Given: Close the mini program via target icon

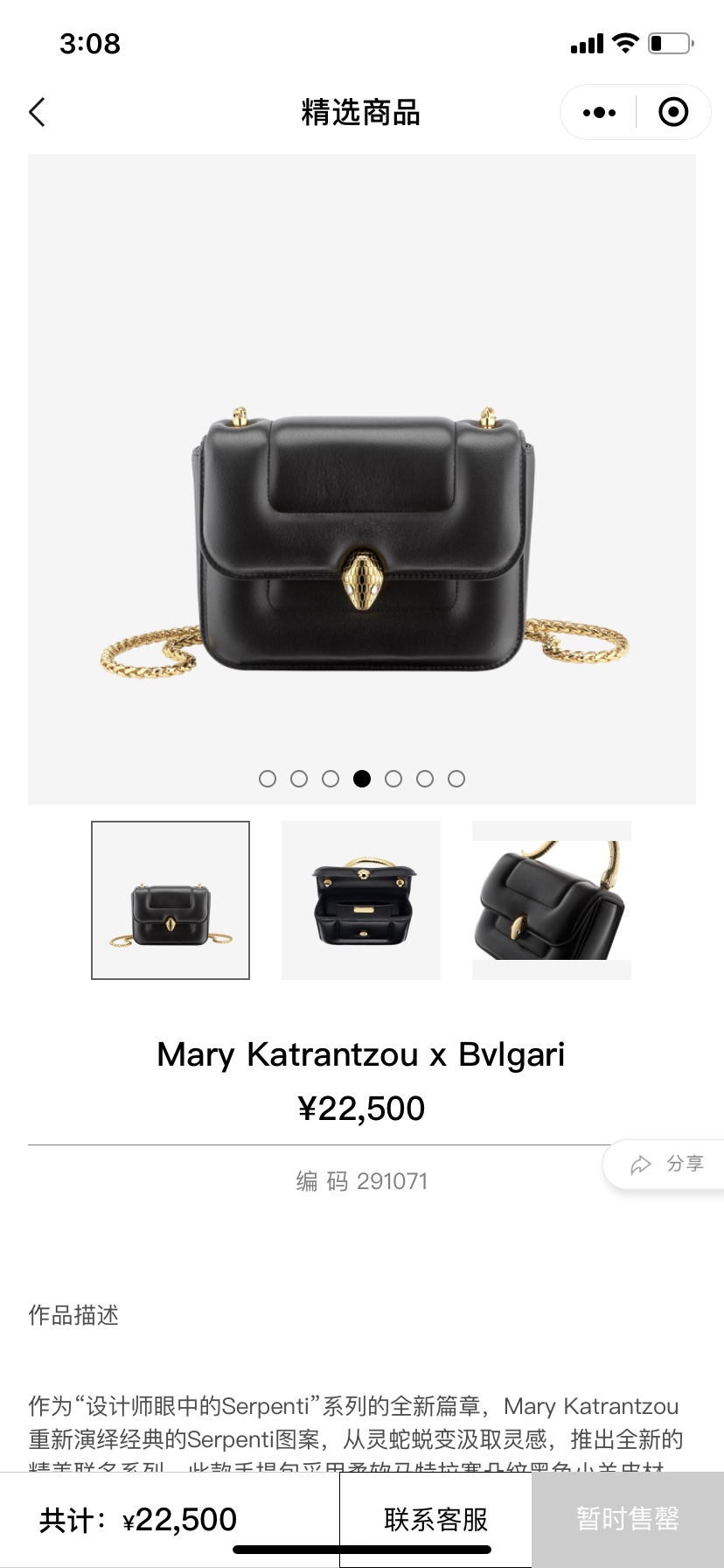Looking at the screenshot, I should (x=673, y=112).
